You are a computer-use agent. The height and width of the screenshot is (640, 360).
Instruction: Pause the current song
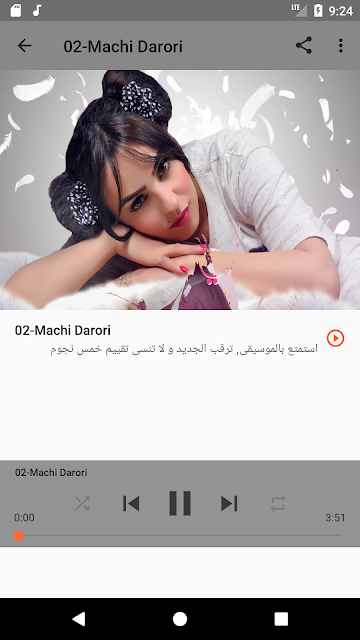pos(180,503)
